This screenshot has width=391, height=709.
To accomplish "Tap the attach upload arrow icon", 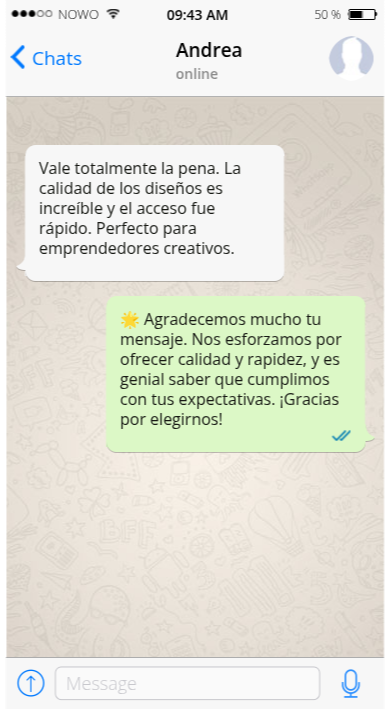I will tap(31, 683).
